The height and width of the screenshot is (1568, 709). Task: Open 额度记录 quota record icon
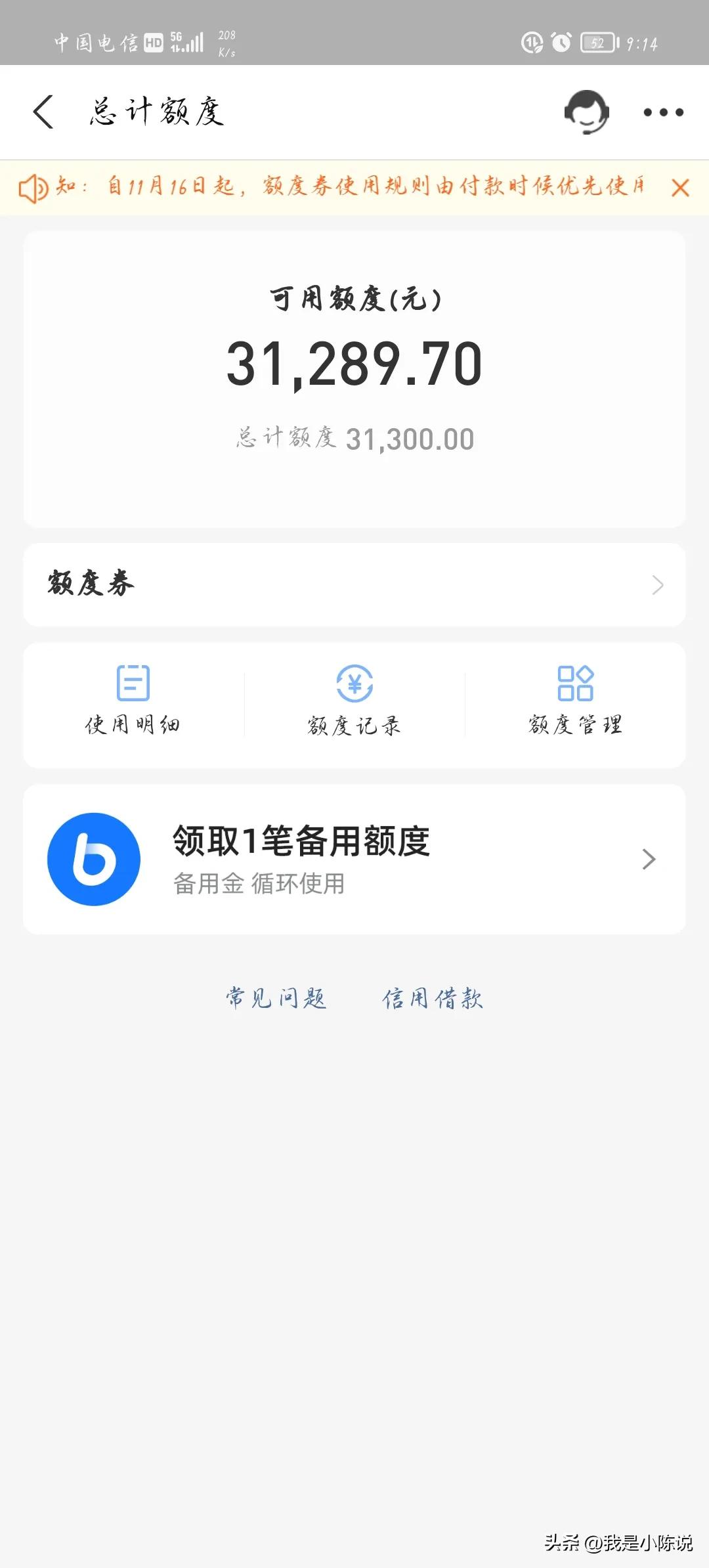(x=354, y=699)
